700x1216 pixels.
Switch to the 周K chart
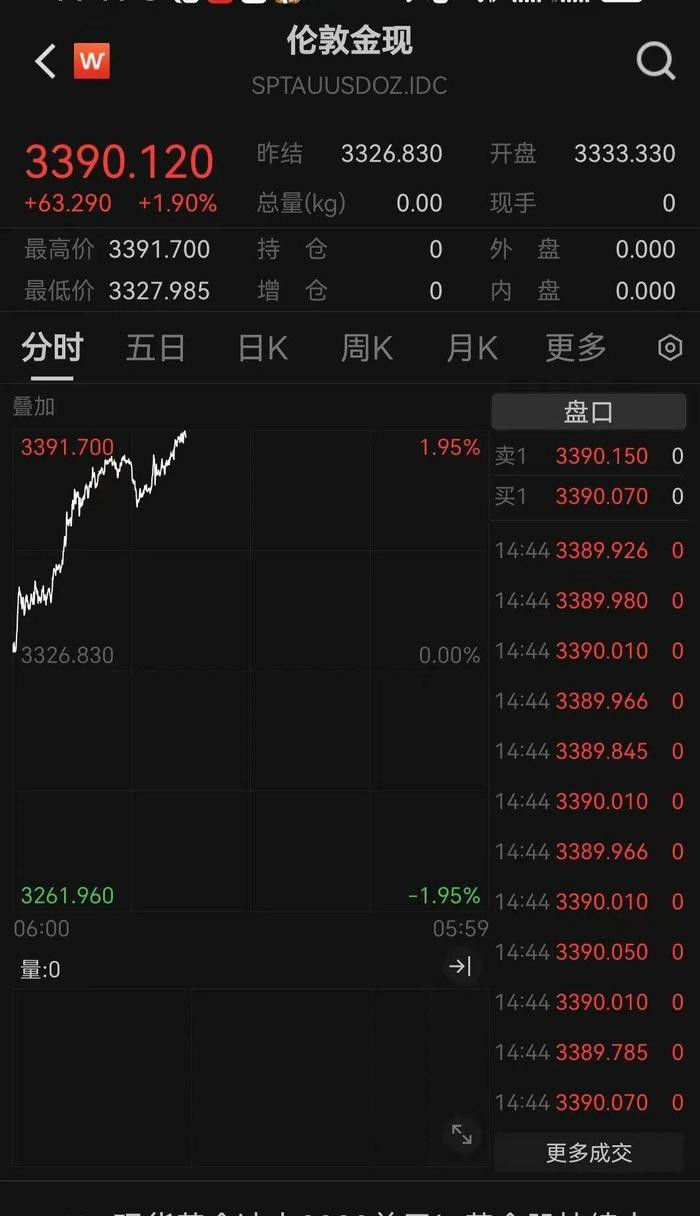pos(367,348)
